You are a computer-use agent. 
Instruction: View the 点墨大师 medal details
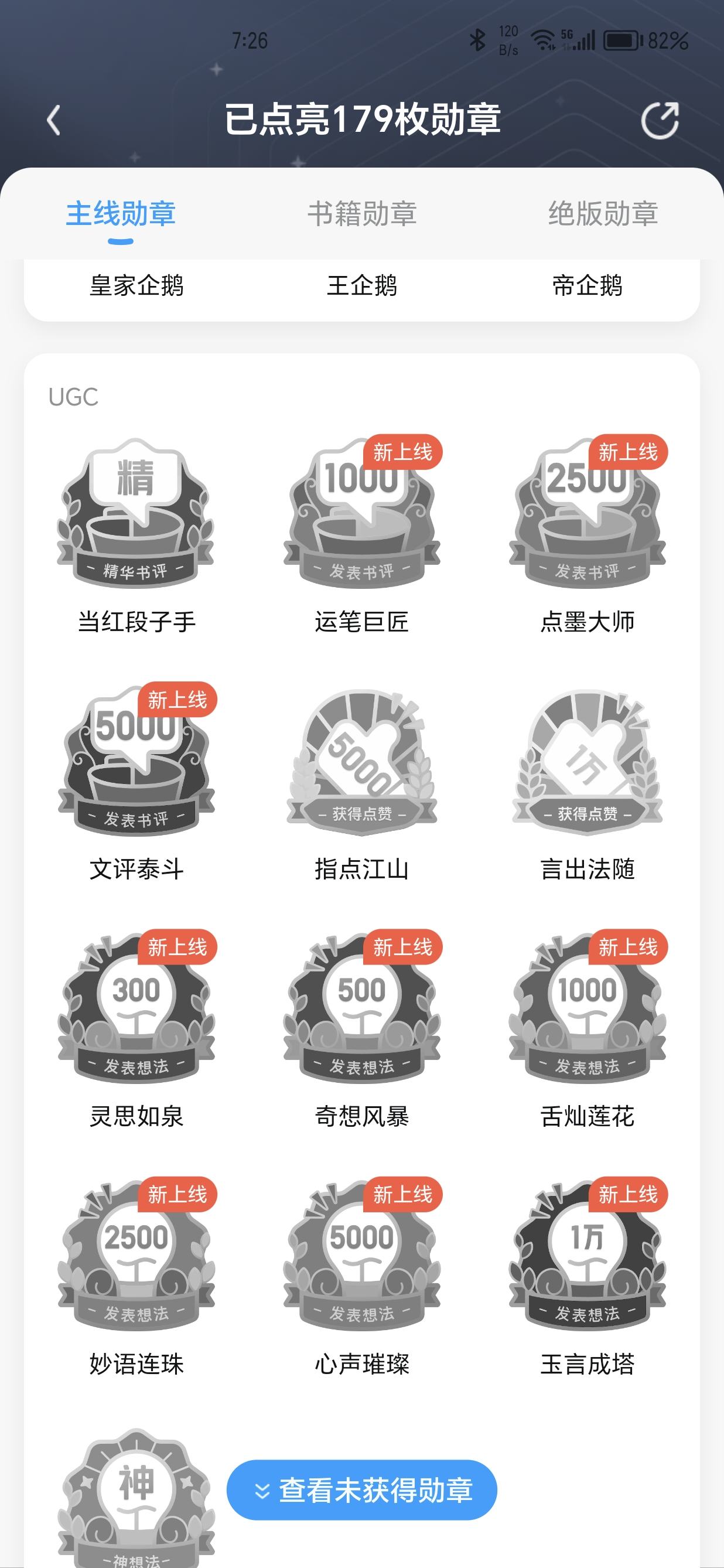(587, 534)
